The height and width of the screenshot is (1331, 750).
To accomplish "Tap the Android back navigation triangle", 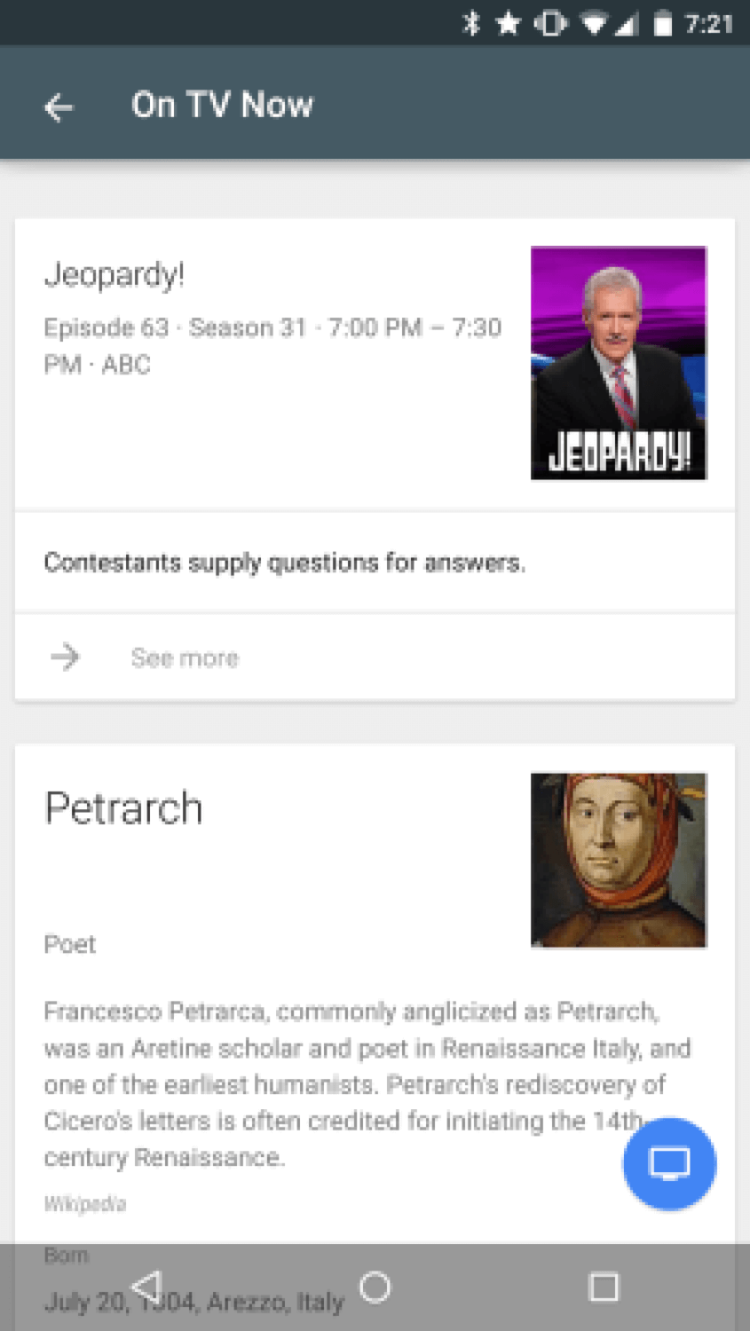I will (x=148, y=1287).
